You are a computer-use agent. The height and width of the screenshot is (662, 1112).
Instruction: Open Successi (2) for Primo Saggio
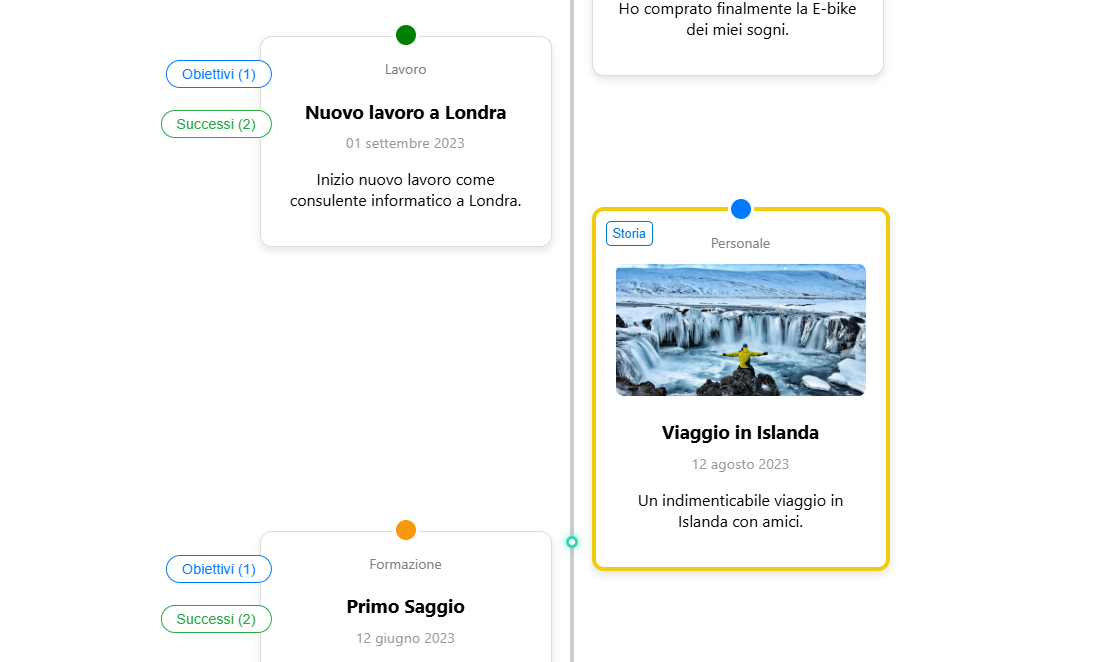coord(216,619)
